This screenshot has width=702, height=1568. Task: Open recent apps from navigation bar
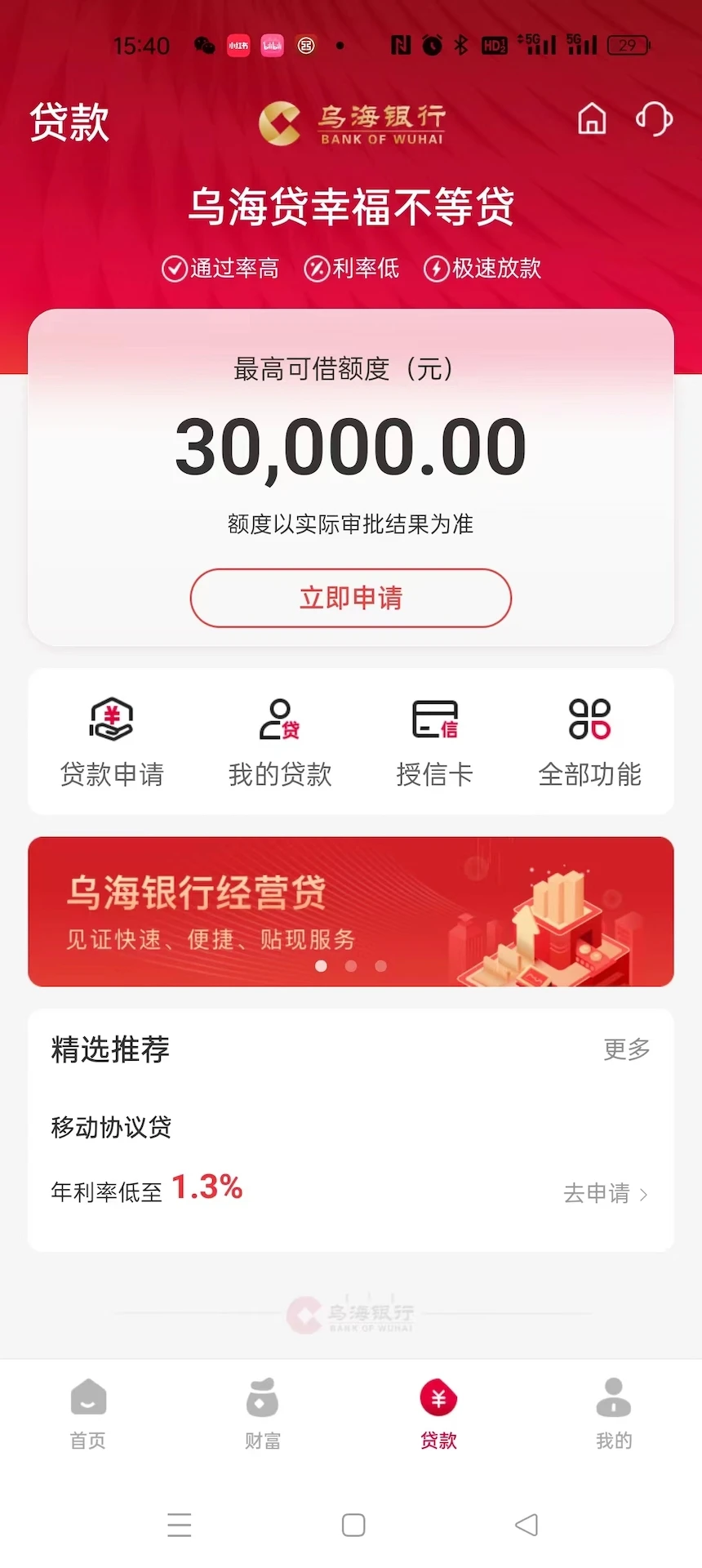[x=179, y=1525]
